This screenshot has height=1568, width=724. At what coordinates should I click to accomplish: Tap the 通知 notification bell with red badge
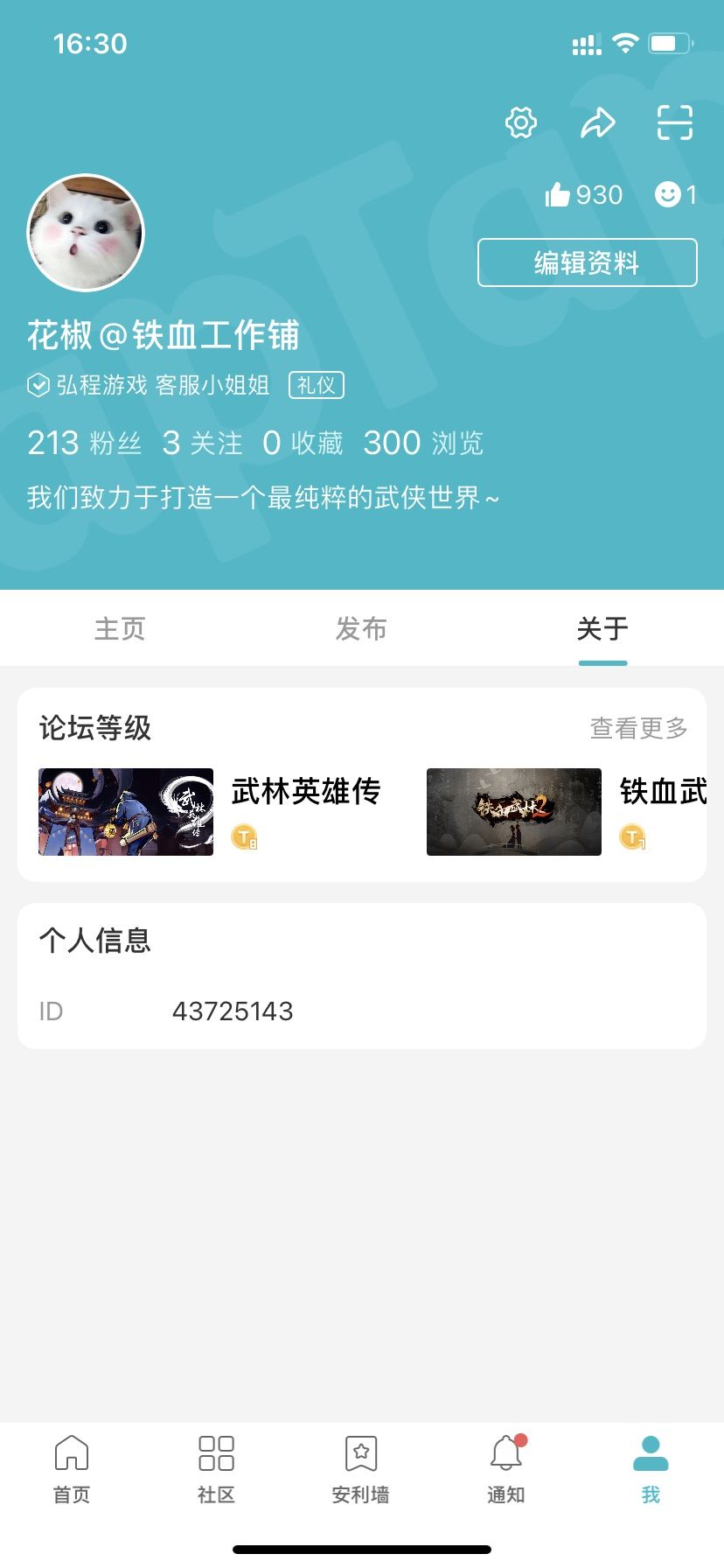[505, 1452]
